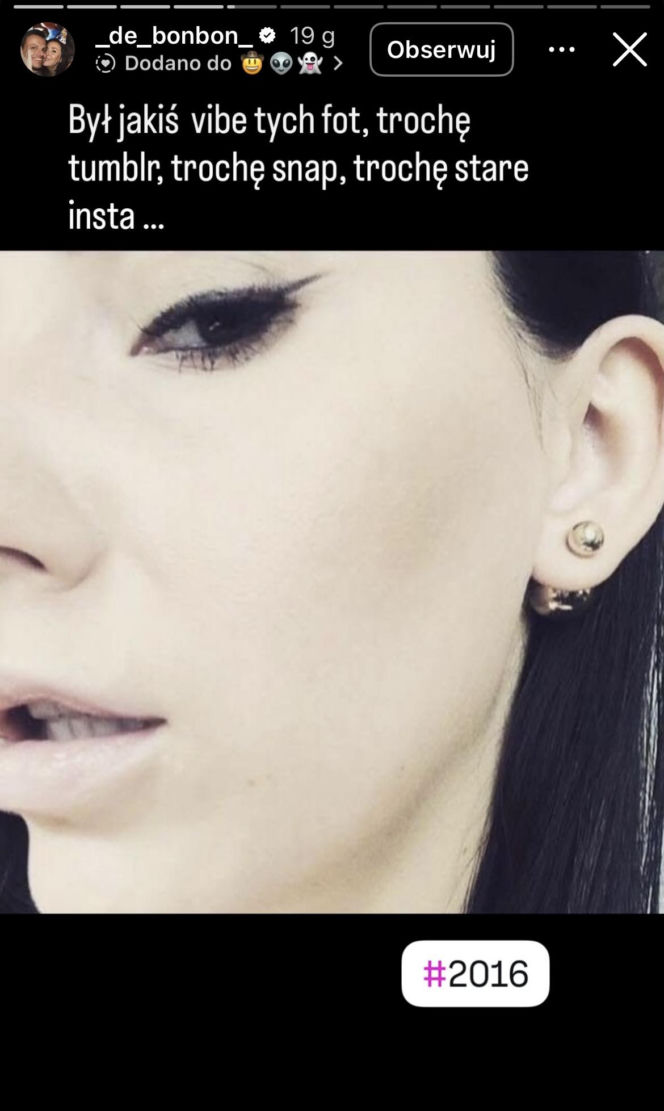Viewport: 664px width, 1111px height.
Task: Tap Obserwuj to follow _de_bonbon_
Action: coord(441,49)
